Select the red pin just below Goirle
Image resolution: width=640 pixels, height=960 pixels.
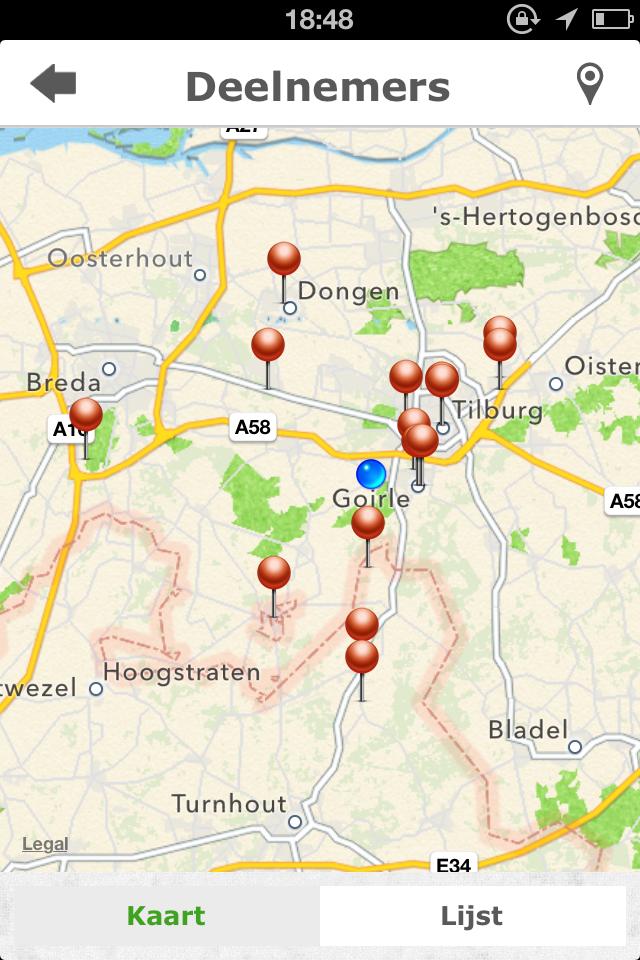(x=368, y=523)
